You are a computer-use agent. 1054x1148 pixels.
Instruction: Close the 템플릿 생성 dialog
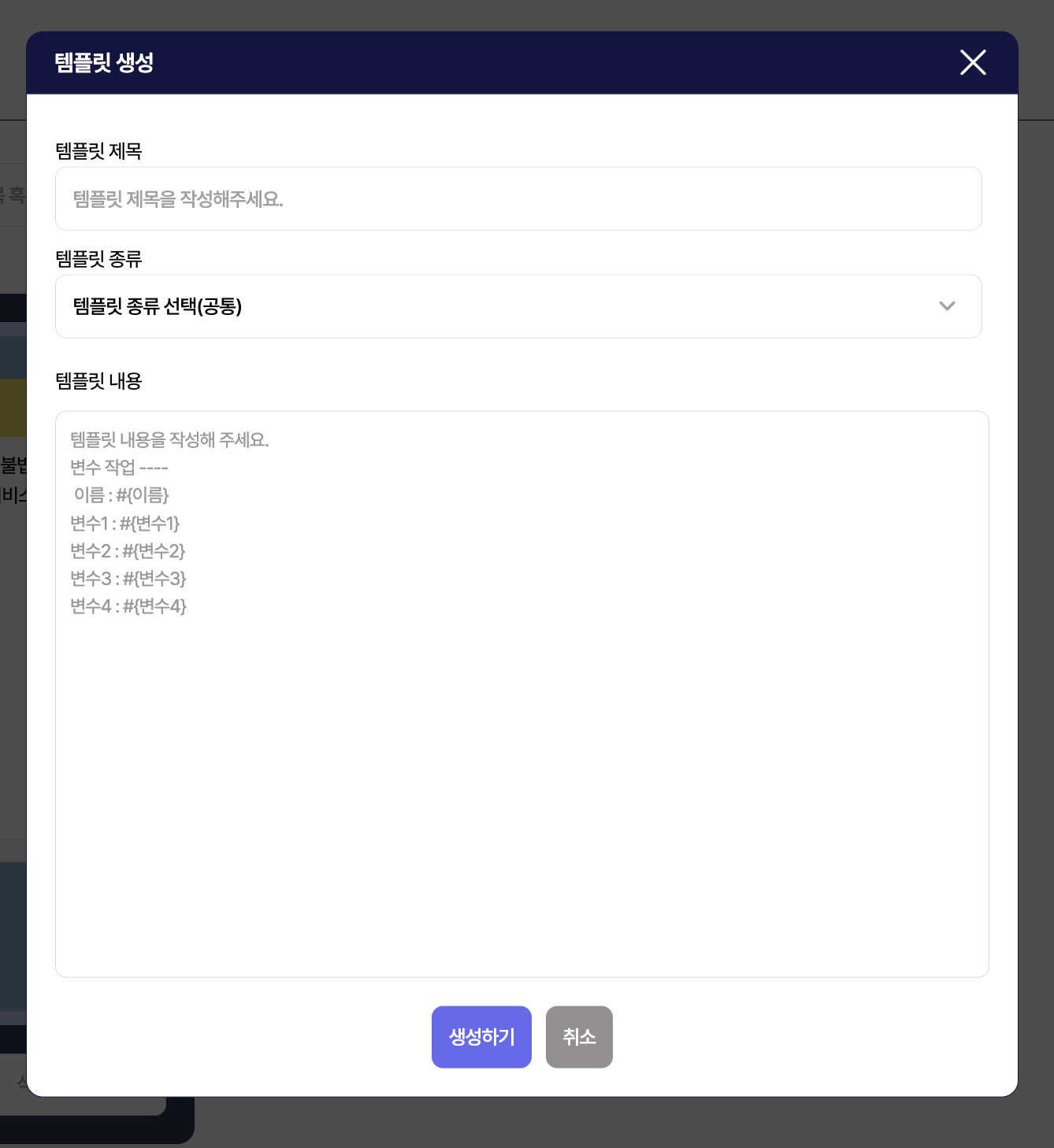(973, 62)
